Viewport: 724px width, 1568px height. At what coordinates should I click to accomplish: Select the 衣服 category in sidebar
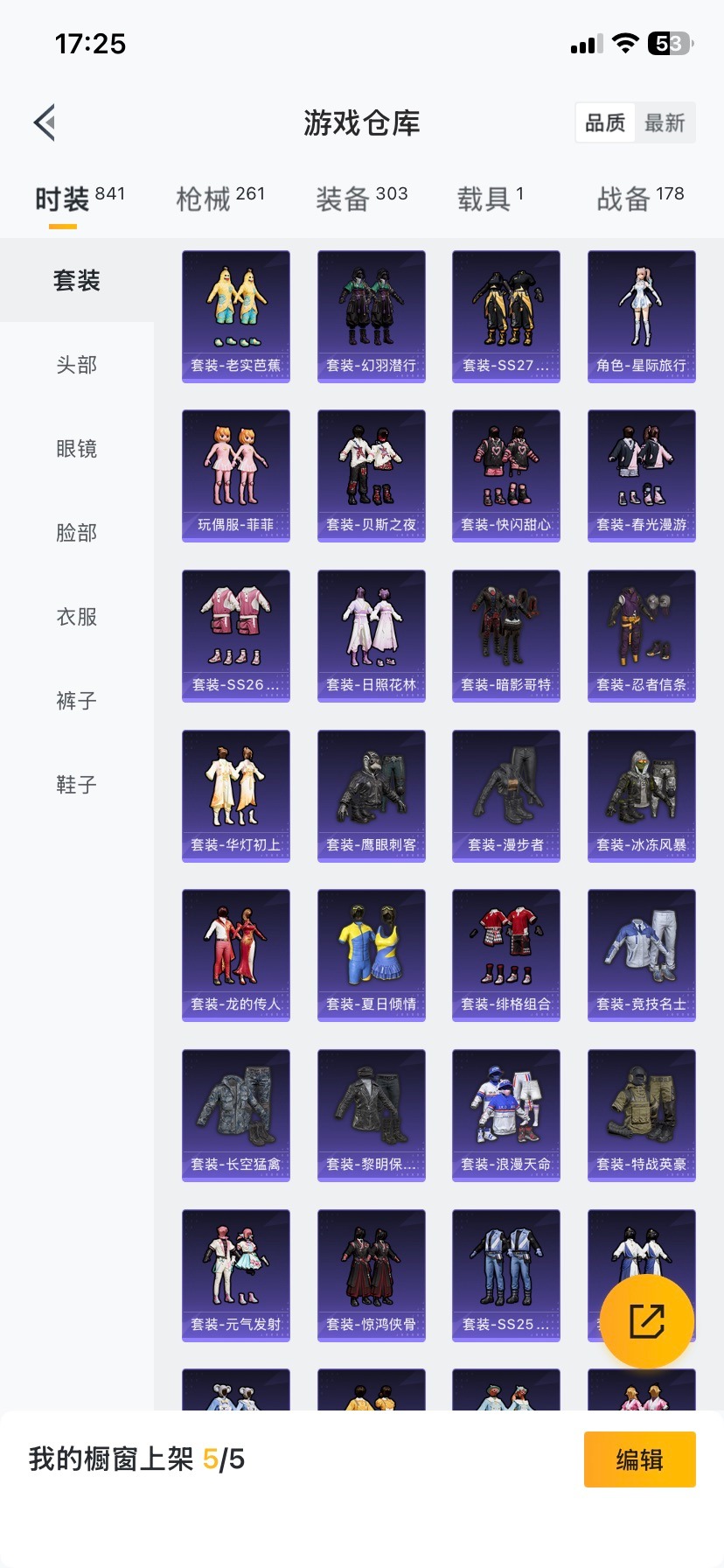pyautogui.click(x=75, y=616)
